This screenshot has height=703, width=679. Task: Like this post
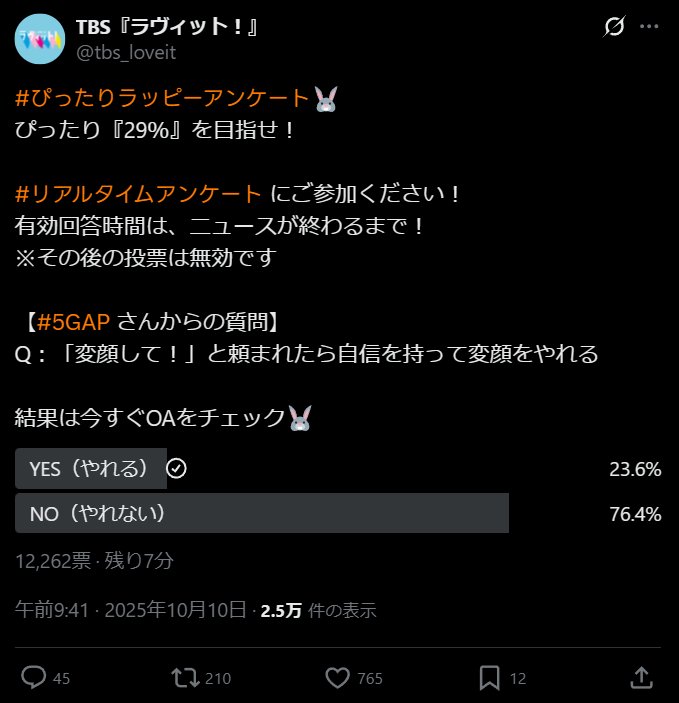coord(338,678)
